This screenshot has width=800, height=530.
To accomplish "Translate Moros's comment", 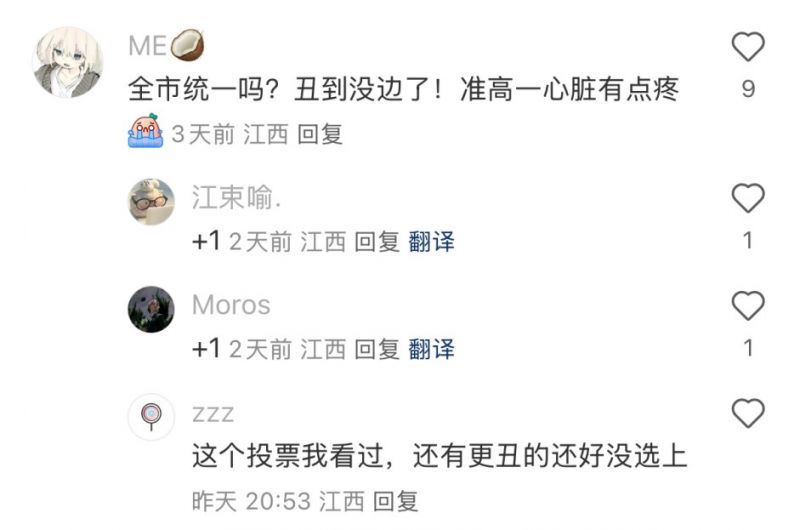I will click(x=431, y=349).
